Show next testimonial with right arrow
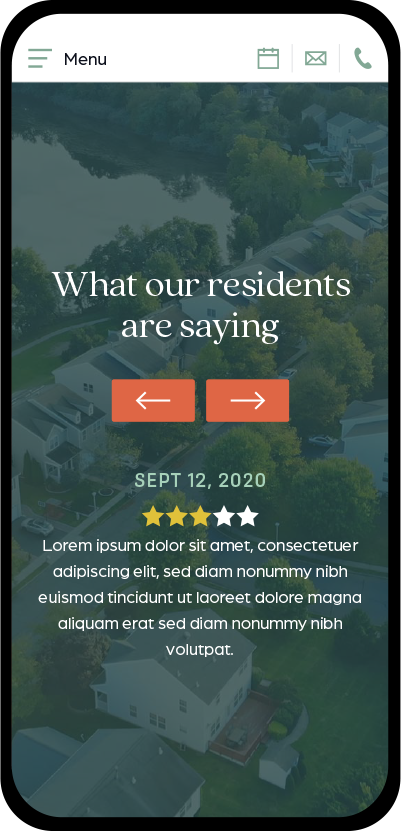Image resolution: width=401 pixels, height=831 pixels. (x=247, y=401)
